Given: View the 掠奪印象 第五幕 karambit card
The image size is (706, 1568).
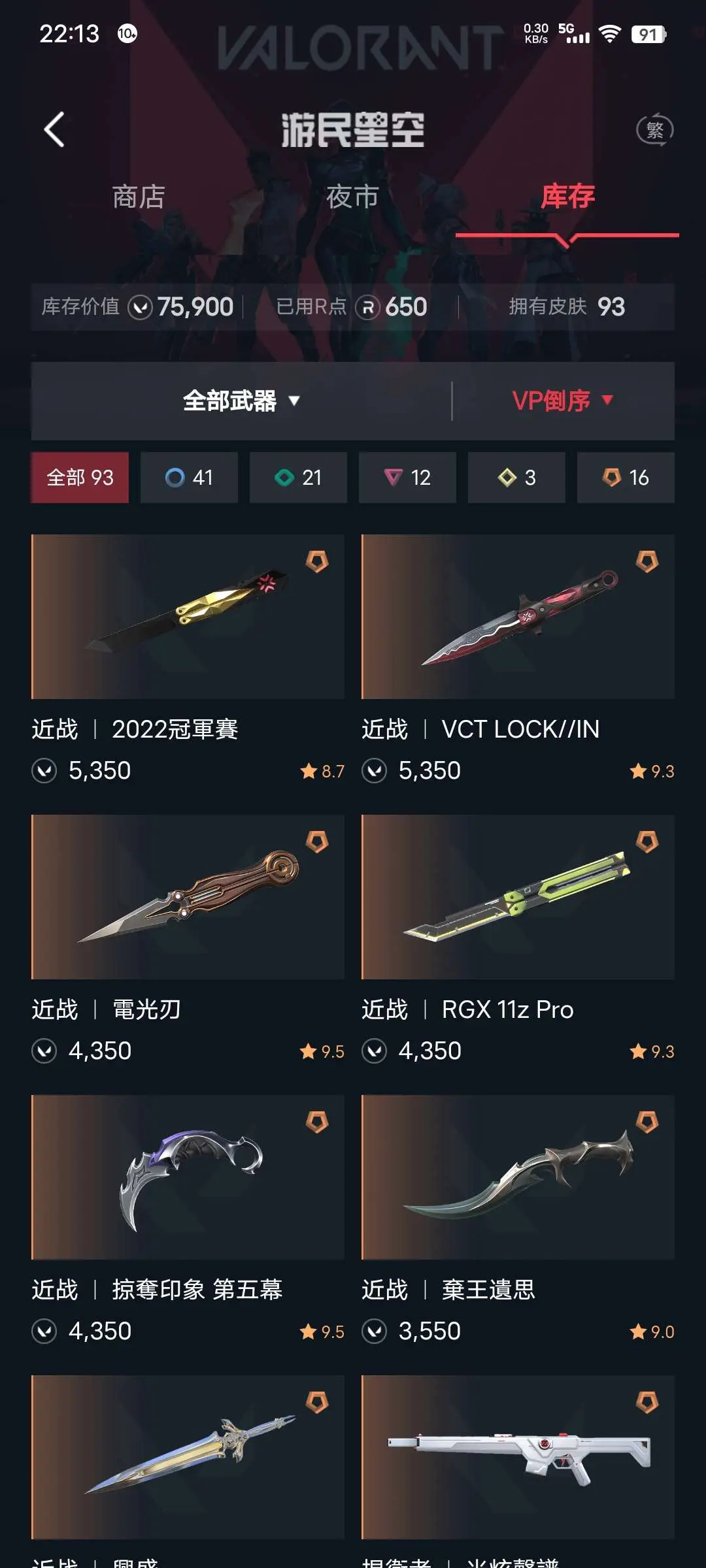Looking at the screenshot, I should point(188,1220).
